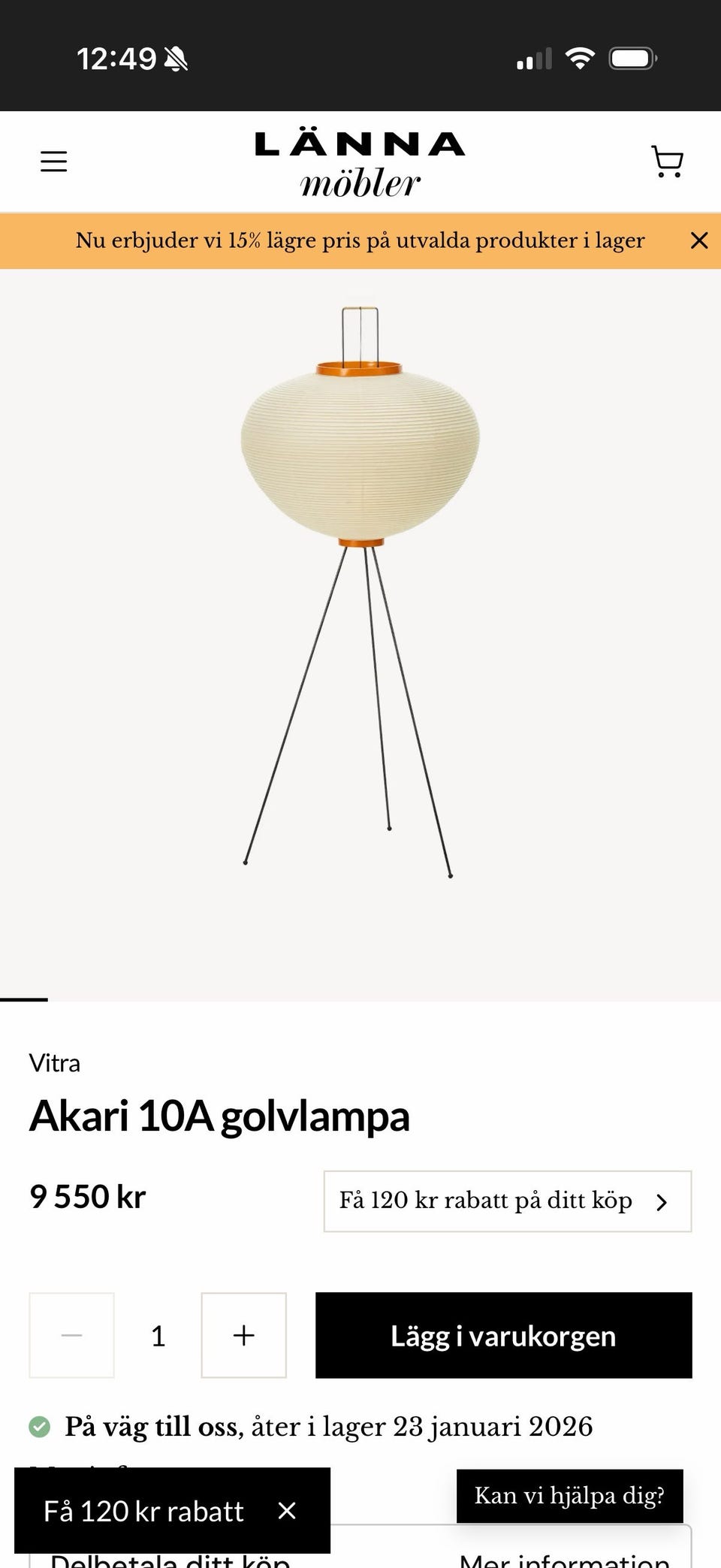Increase quantity with plus button

point(243,1335)
